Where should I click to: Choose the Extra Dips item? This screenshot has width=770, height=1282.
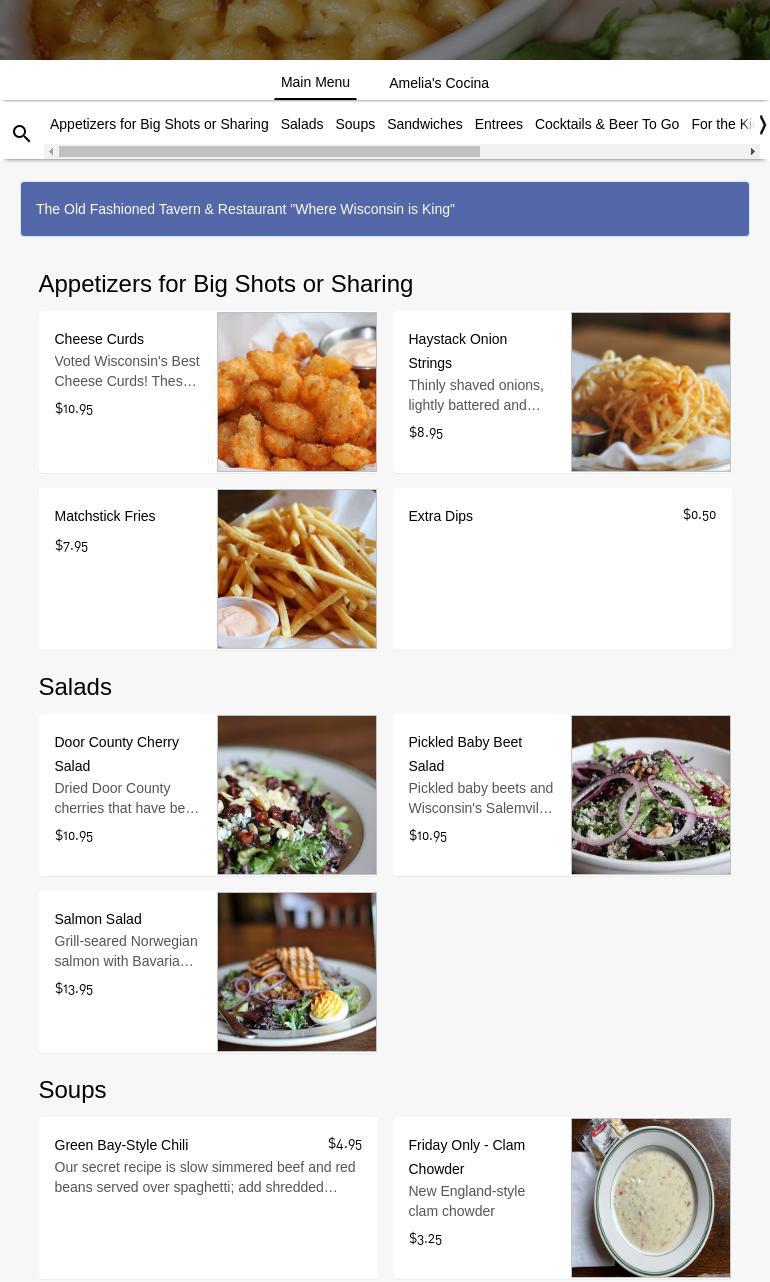point(561,569)
